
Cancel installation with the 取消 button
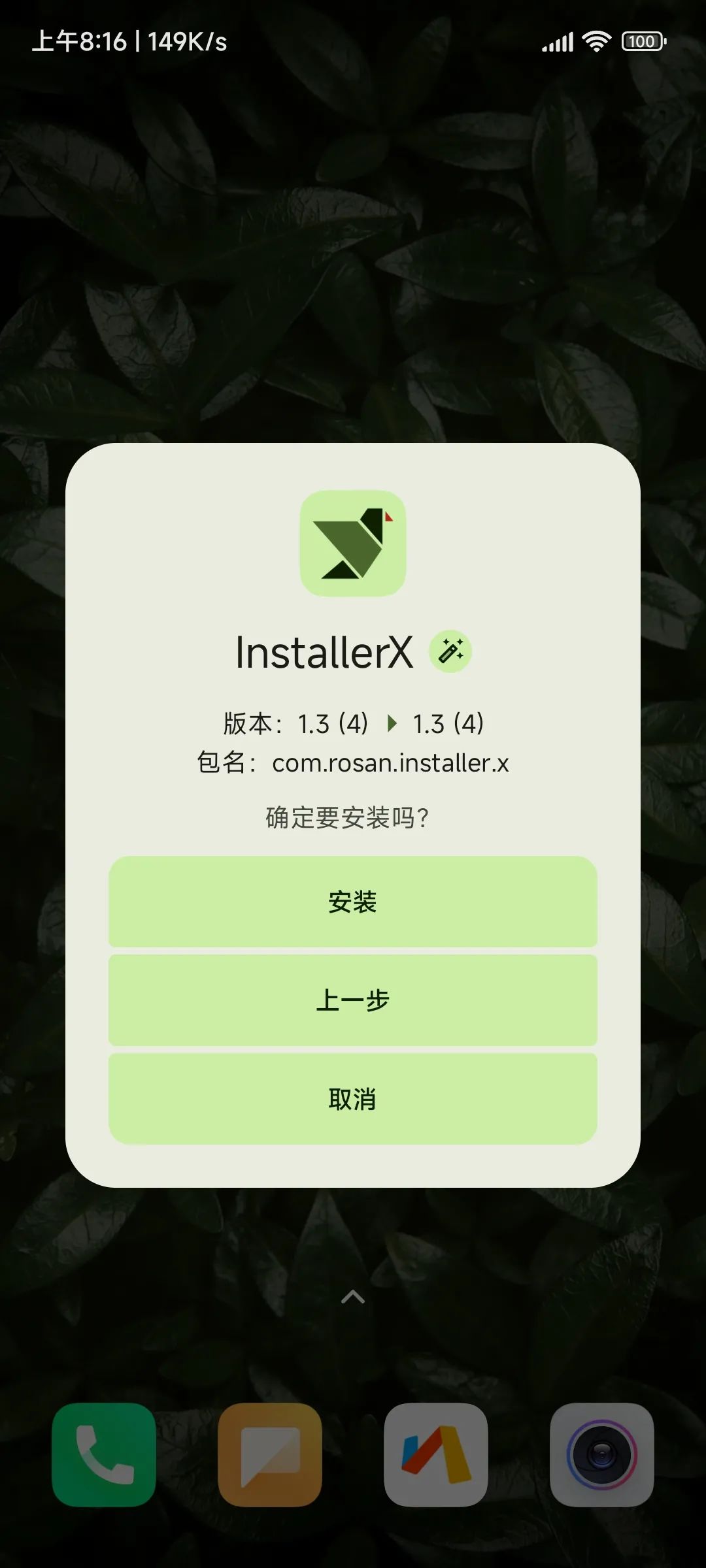[x=352, y=1099]
